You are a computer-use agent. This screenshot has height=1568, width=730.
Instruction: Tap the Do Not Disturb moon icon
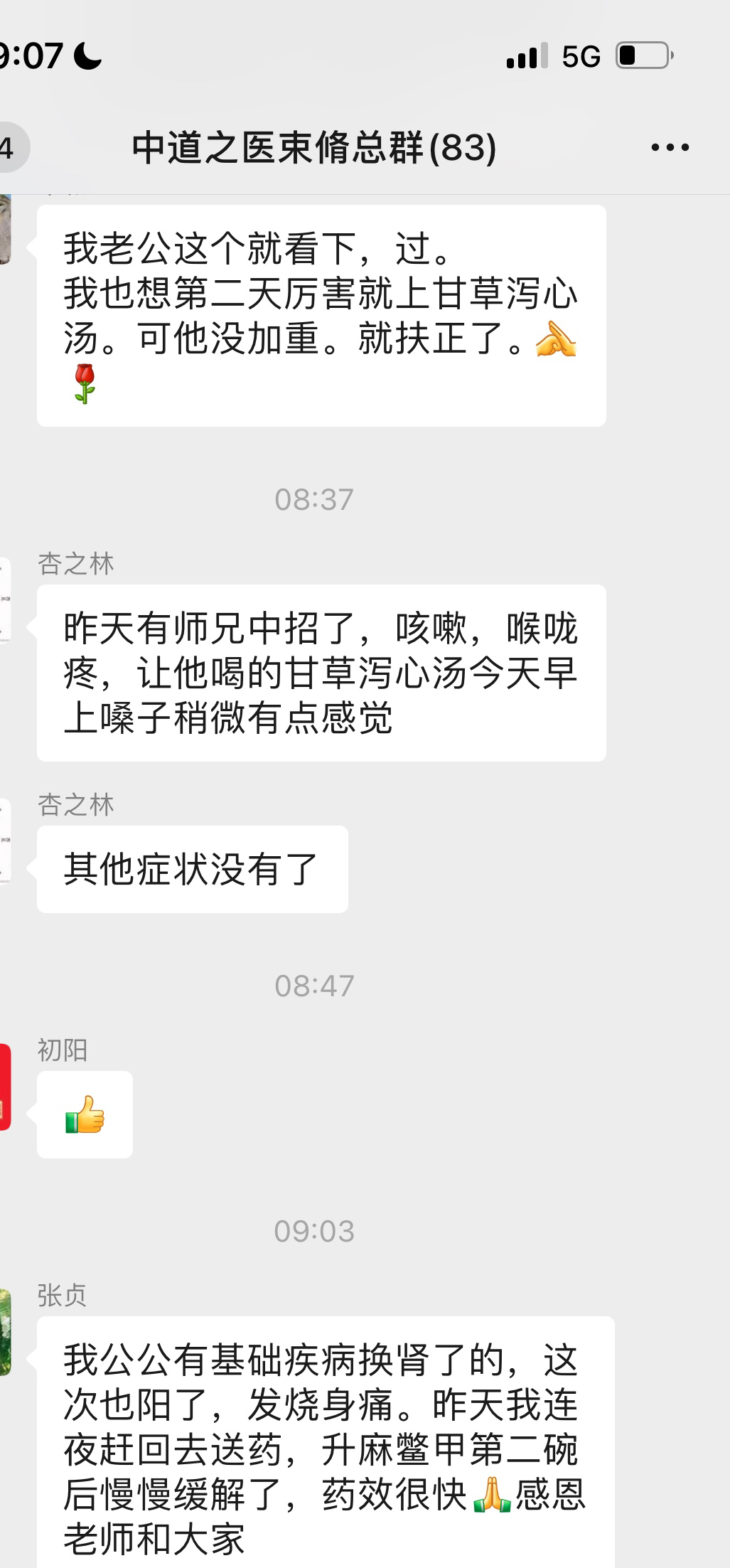[x=85, y=54]
